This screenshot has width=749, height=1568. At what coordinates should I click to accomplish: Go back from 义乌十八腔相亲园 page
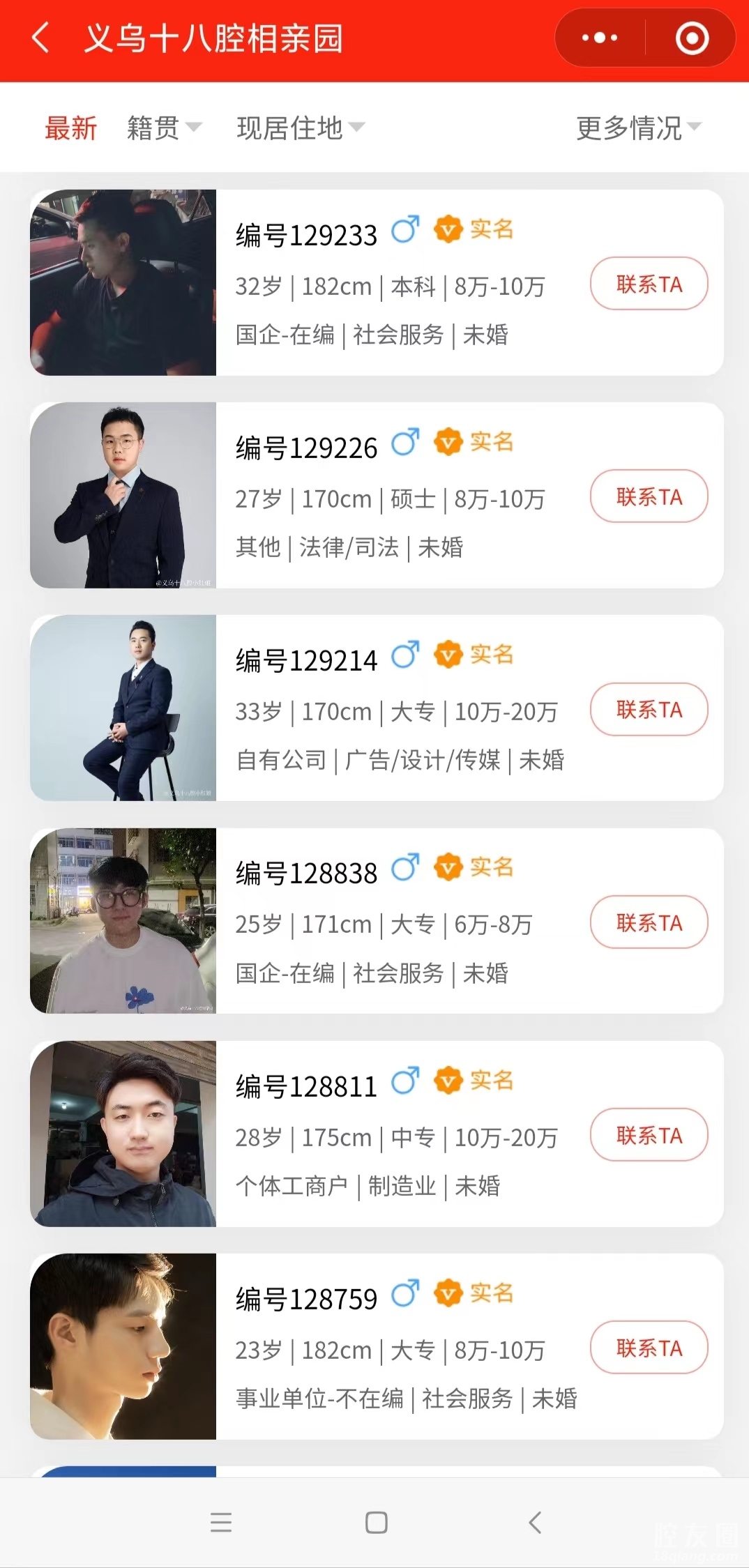click(40, 38)
